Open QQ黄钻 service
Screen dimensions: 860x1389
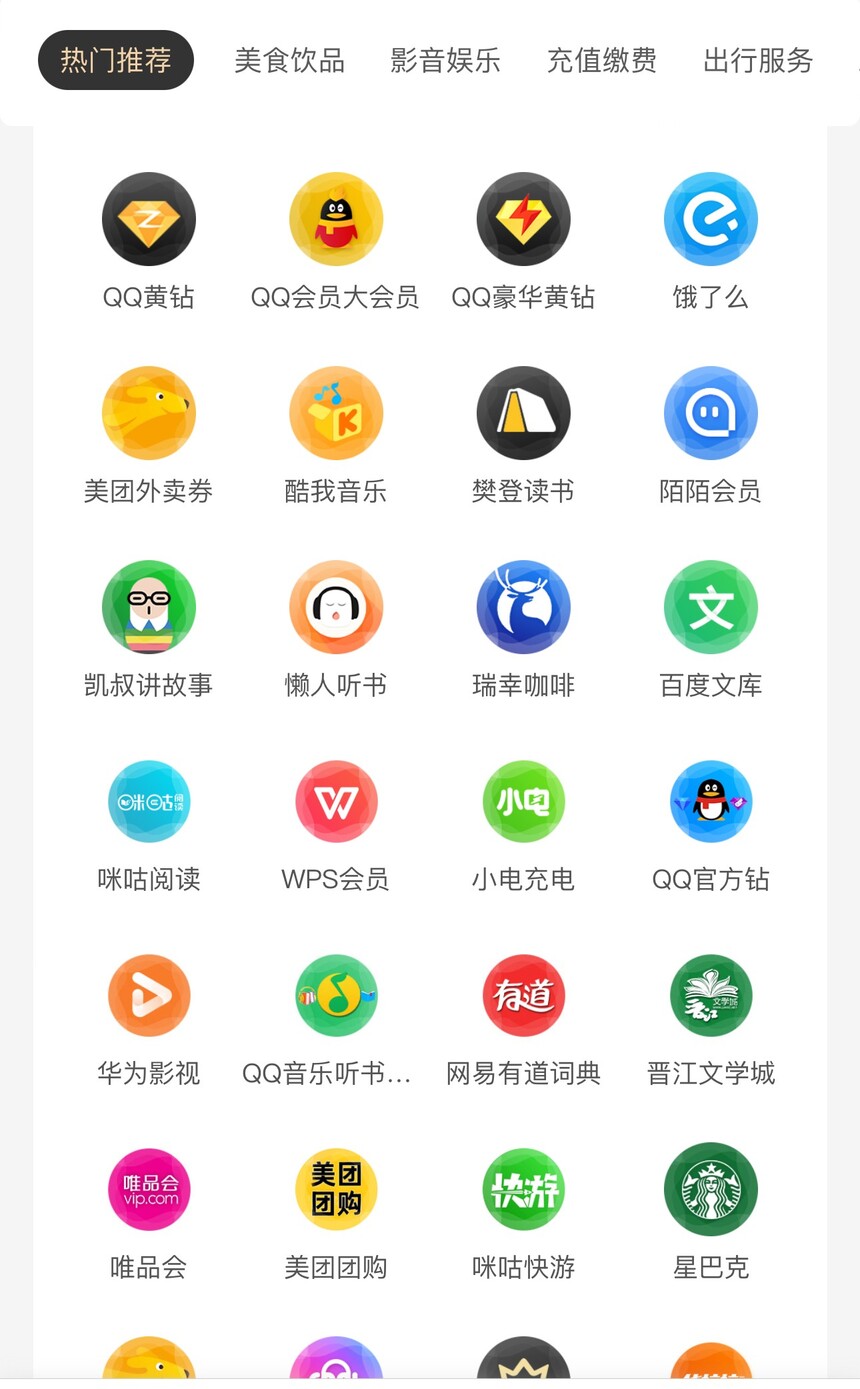pos(149,219)
